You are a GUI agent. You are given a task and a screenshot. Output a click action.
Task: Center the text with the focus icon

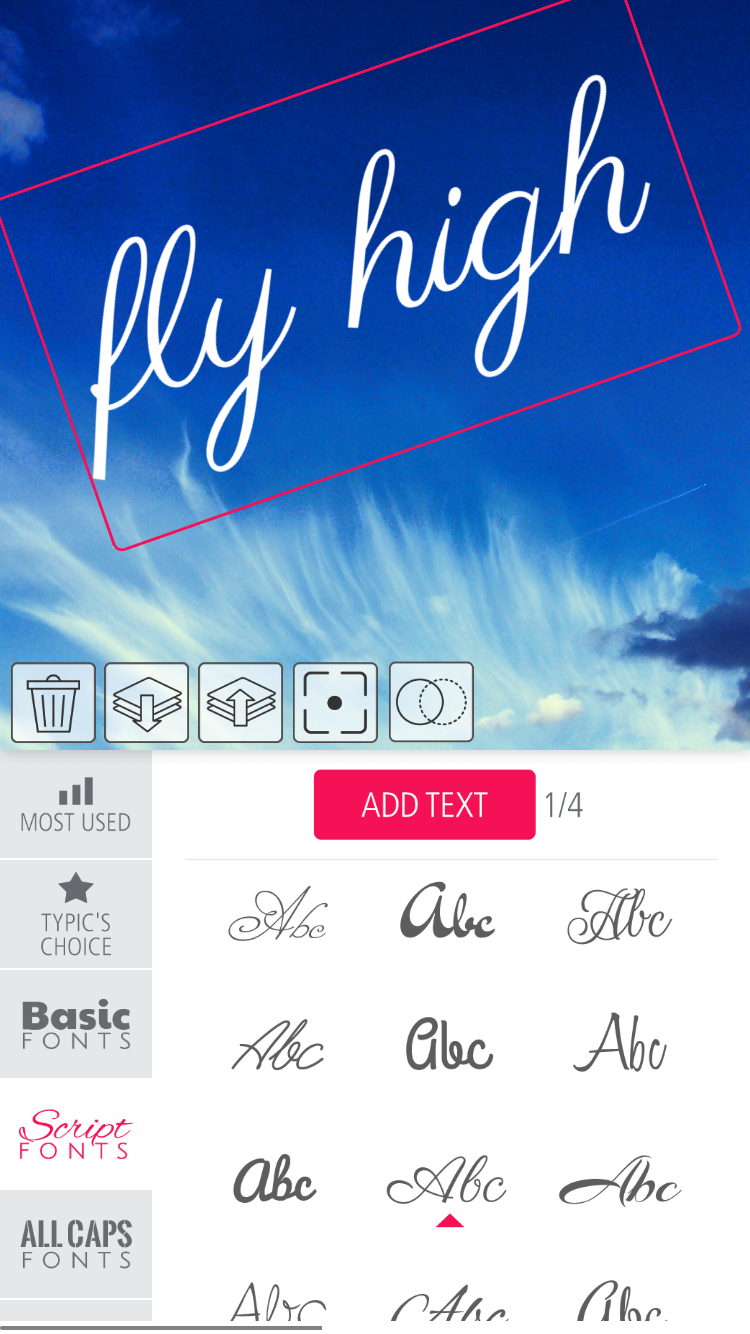[x=335, y=702]
